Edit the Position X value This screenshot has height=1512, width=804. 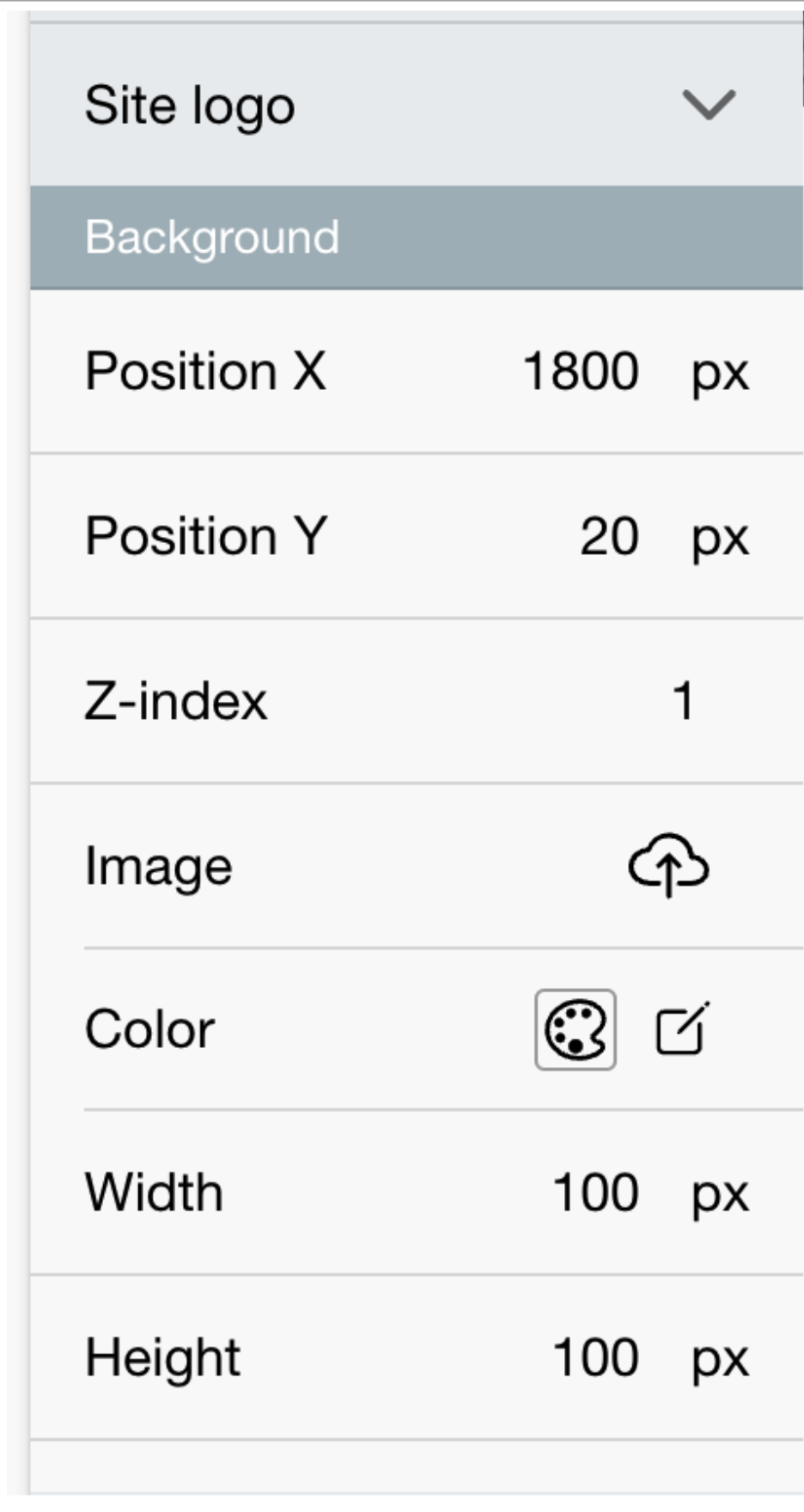[581, 371]
